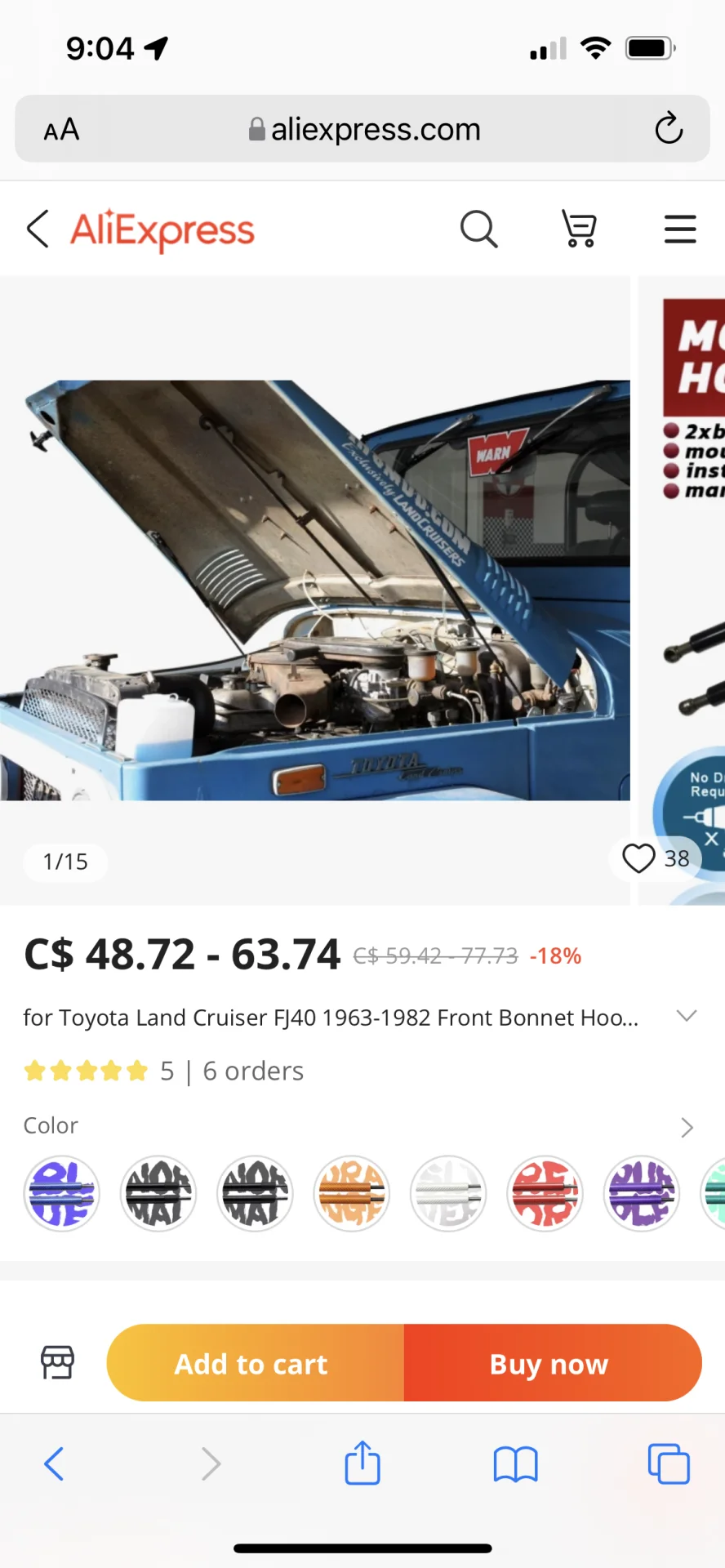This screenshot has width=725, height=1568.
Task: Select the blue color swatch
Action: pyautogui.click(x=62, y=1193)
